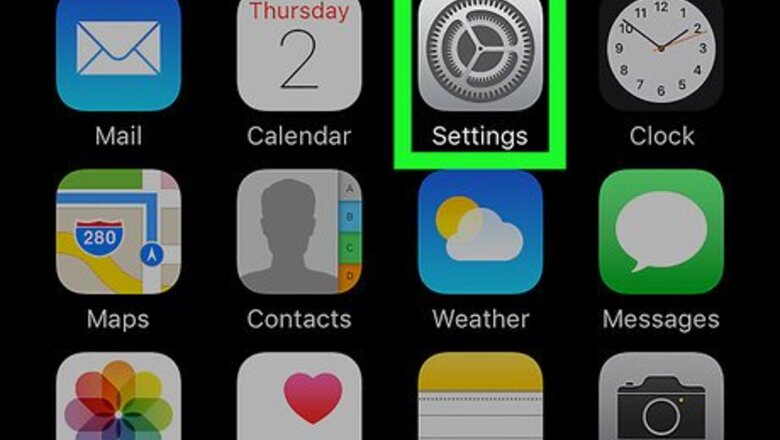Open the Contacts app
This screenshot has height=440, width=780.
point(299,231)
